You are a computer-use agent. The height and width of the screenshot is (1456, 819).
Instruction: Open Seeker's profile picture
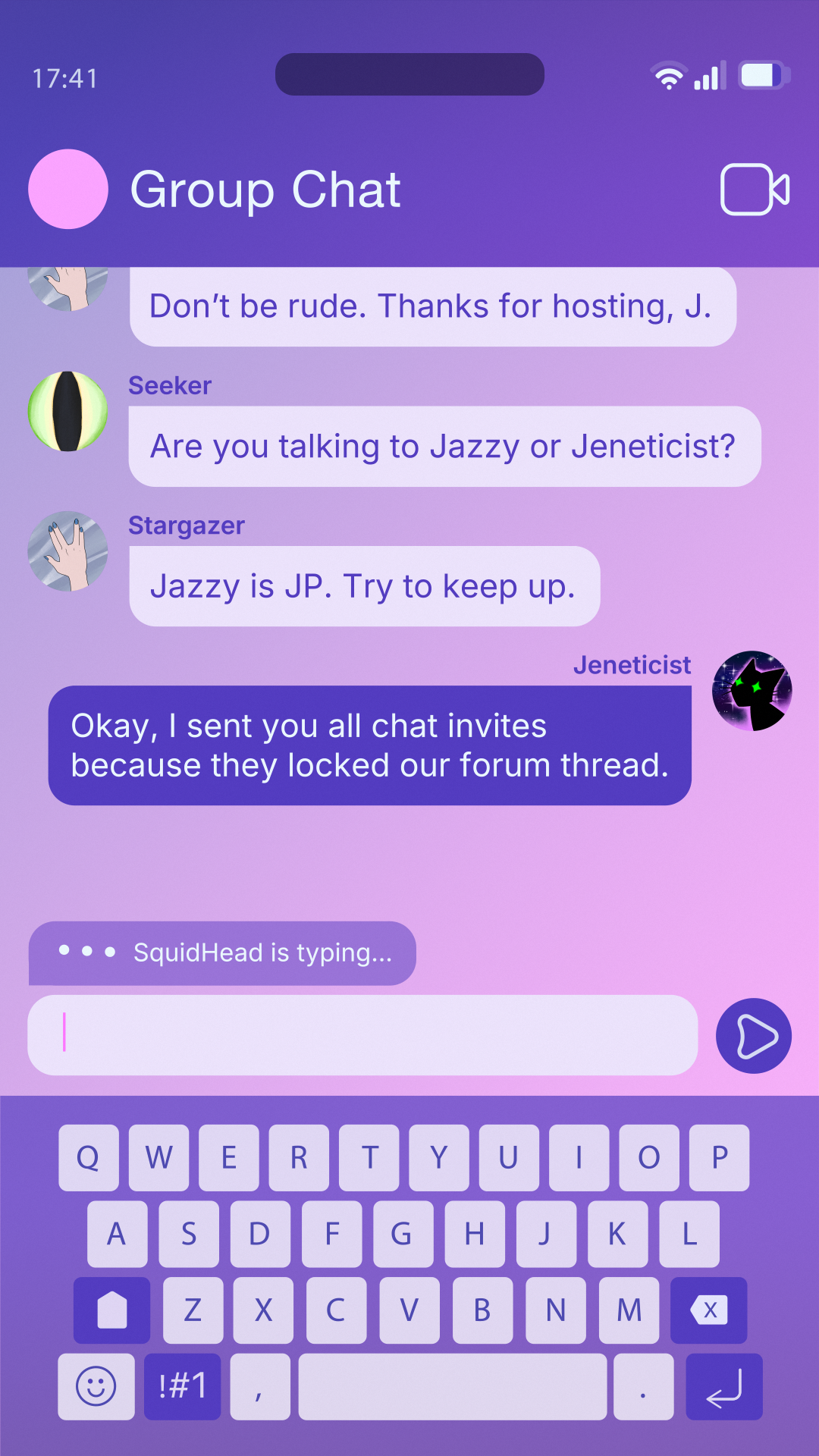[x=68, y=411]
